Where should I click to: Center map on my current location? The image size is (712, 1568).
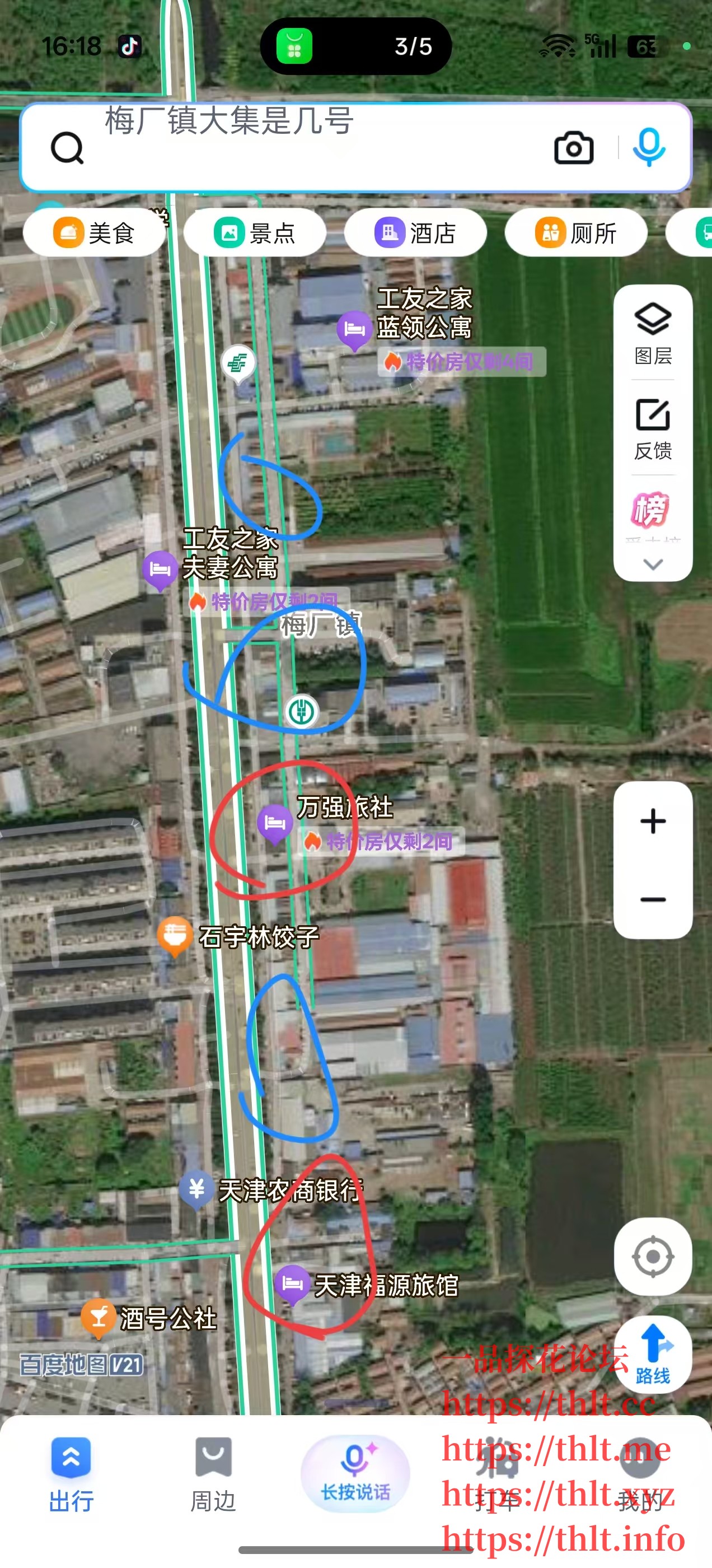tap(653, 1256)
